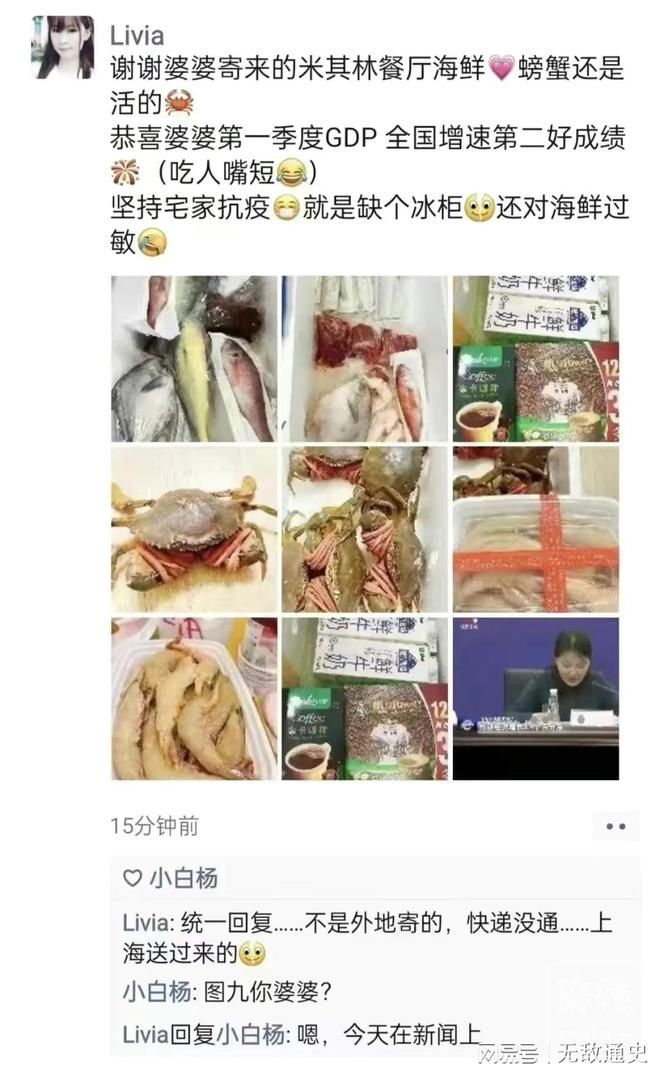Open the photo of several tied crabs
The width and height of the screenshot is (660, 1074).
point(364,528)
